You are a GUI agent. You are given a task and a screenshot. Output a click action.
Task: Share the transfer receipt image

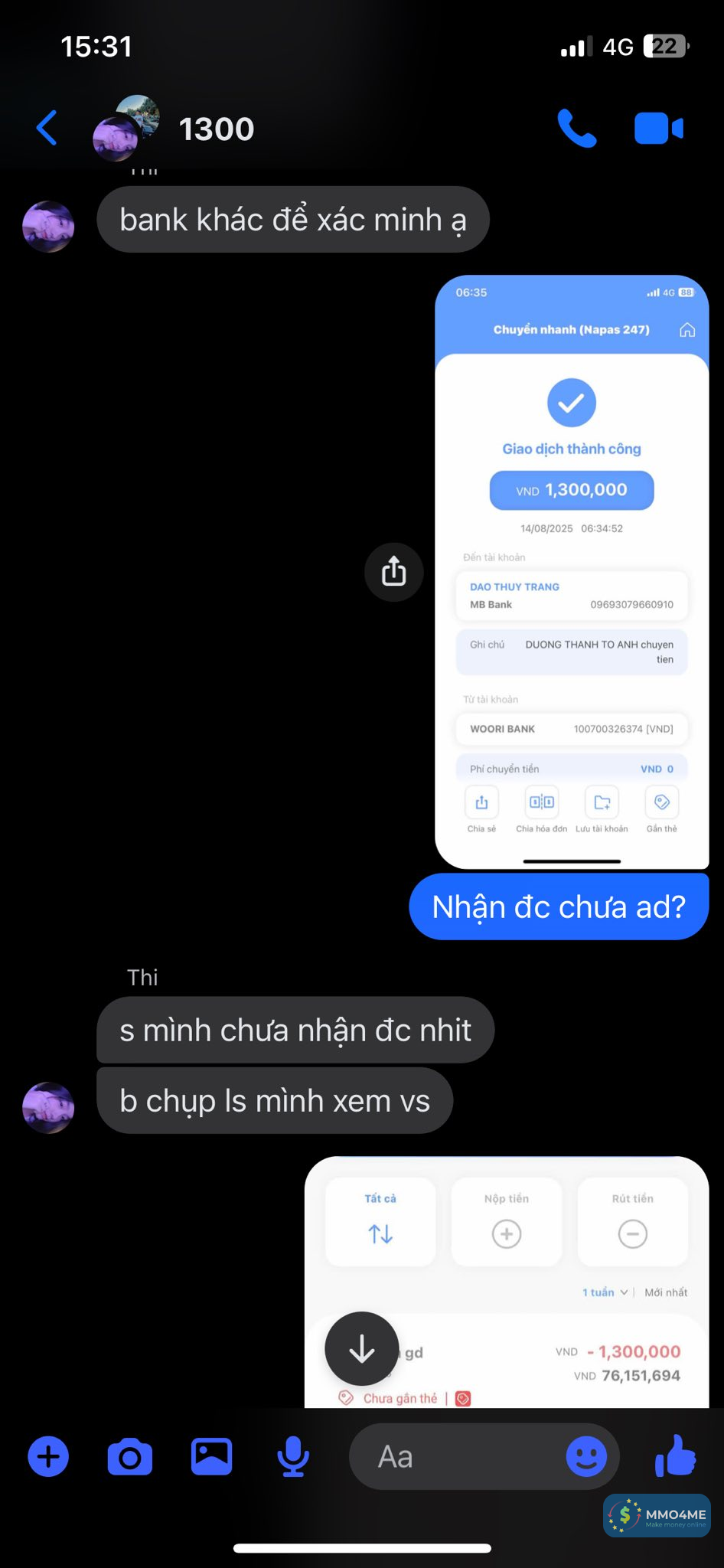tap(393, 571)
